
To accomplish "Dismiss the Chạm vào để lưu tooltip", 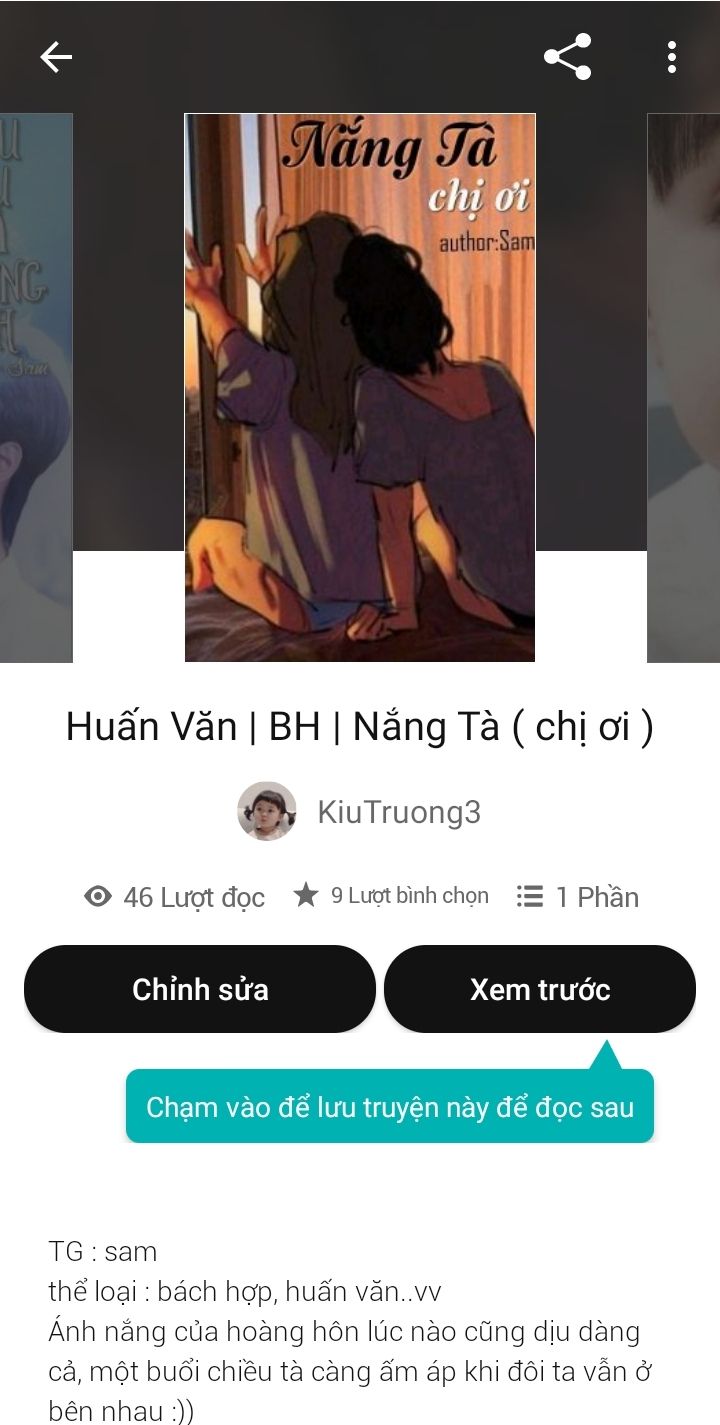I will coord(390,1107).
